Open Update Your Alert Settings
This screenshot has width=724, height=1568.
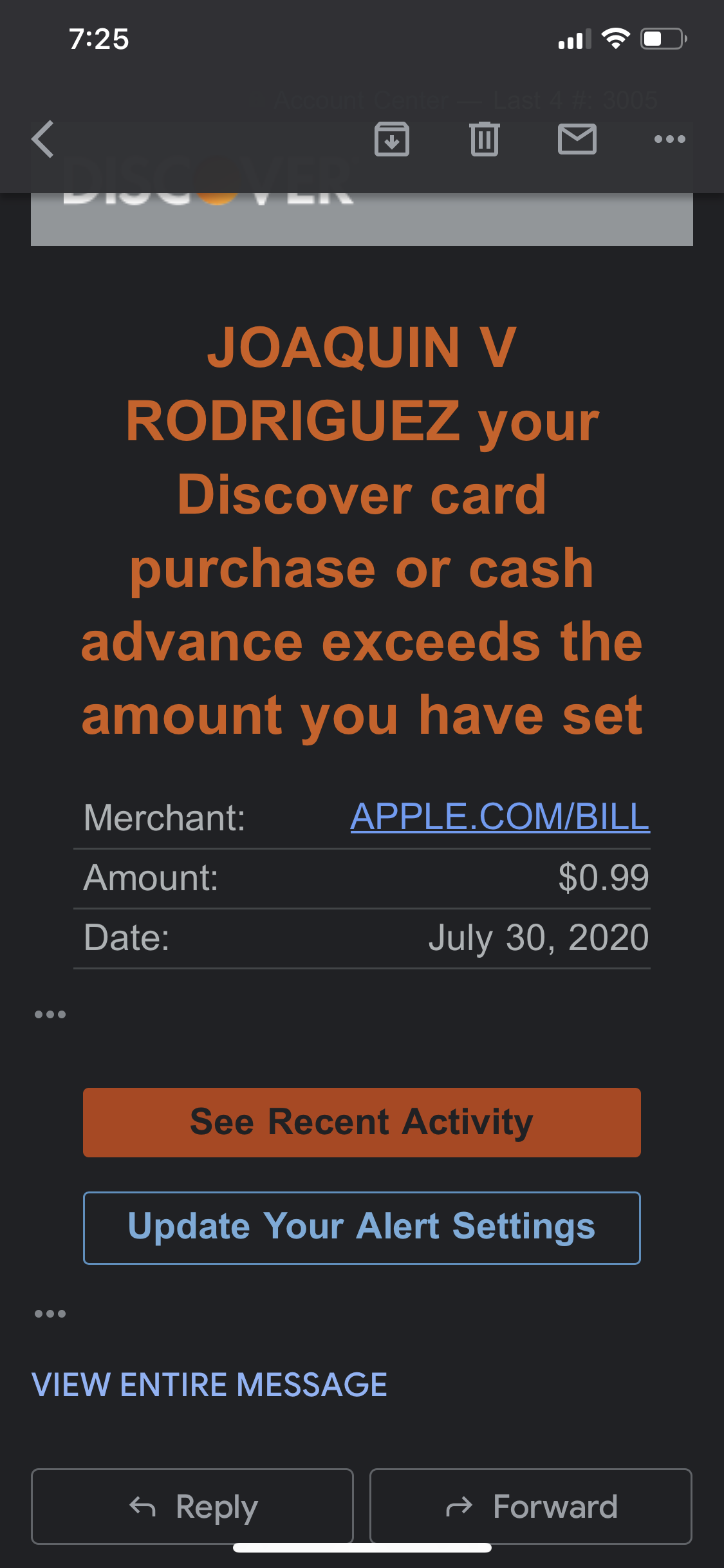click(x=362, y=1227)
